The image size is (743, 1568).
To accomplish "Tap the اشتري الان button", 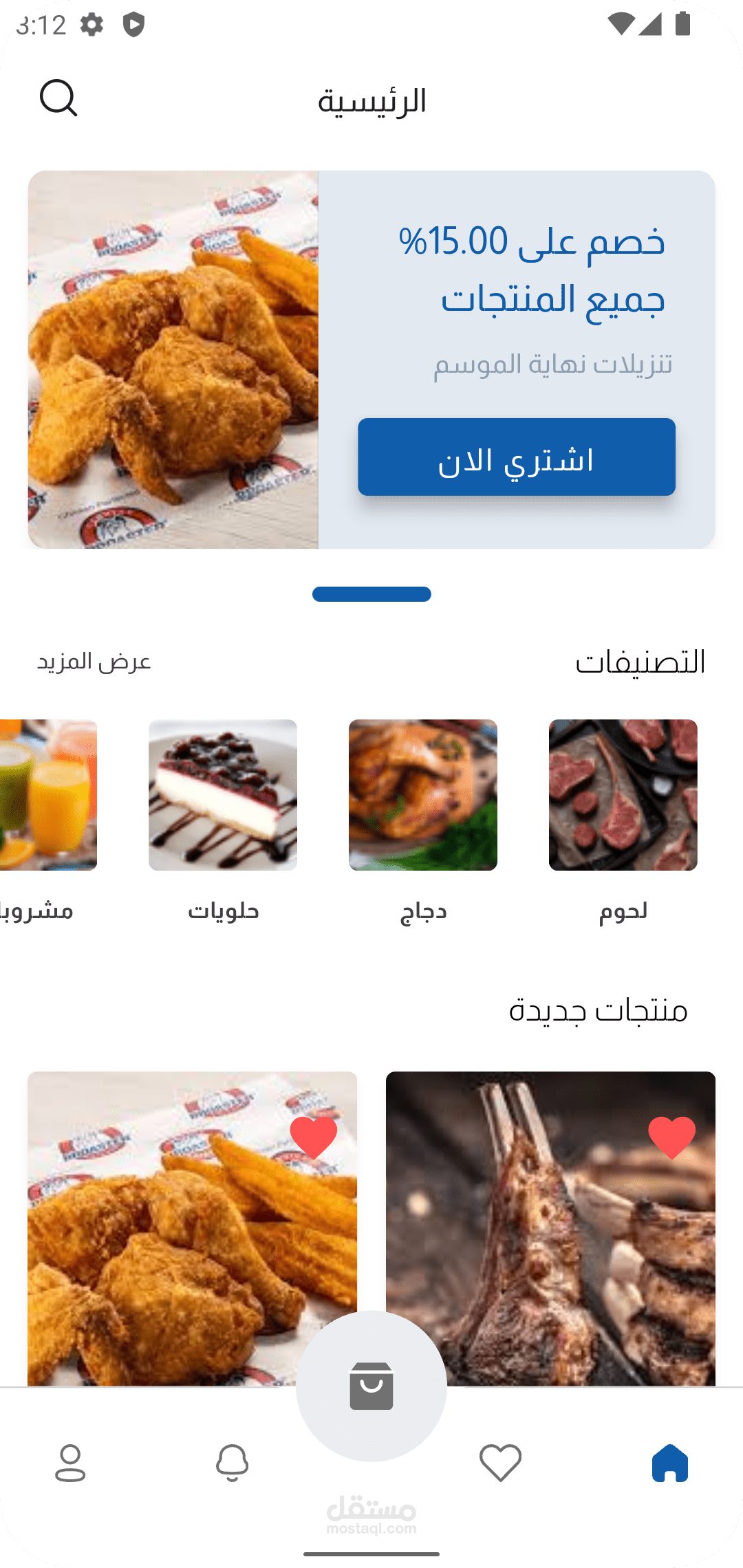I will pyautogui.click(x=516, y=457).
